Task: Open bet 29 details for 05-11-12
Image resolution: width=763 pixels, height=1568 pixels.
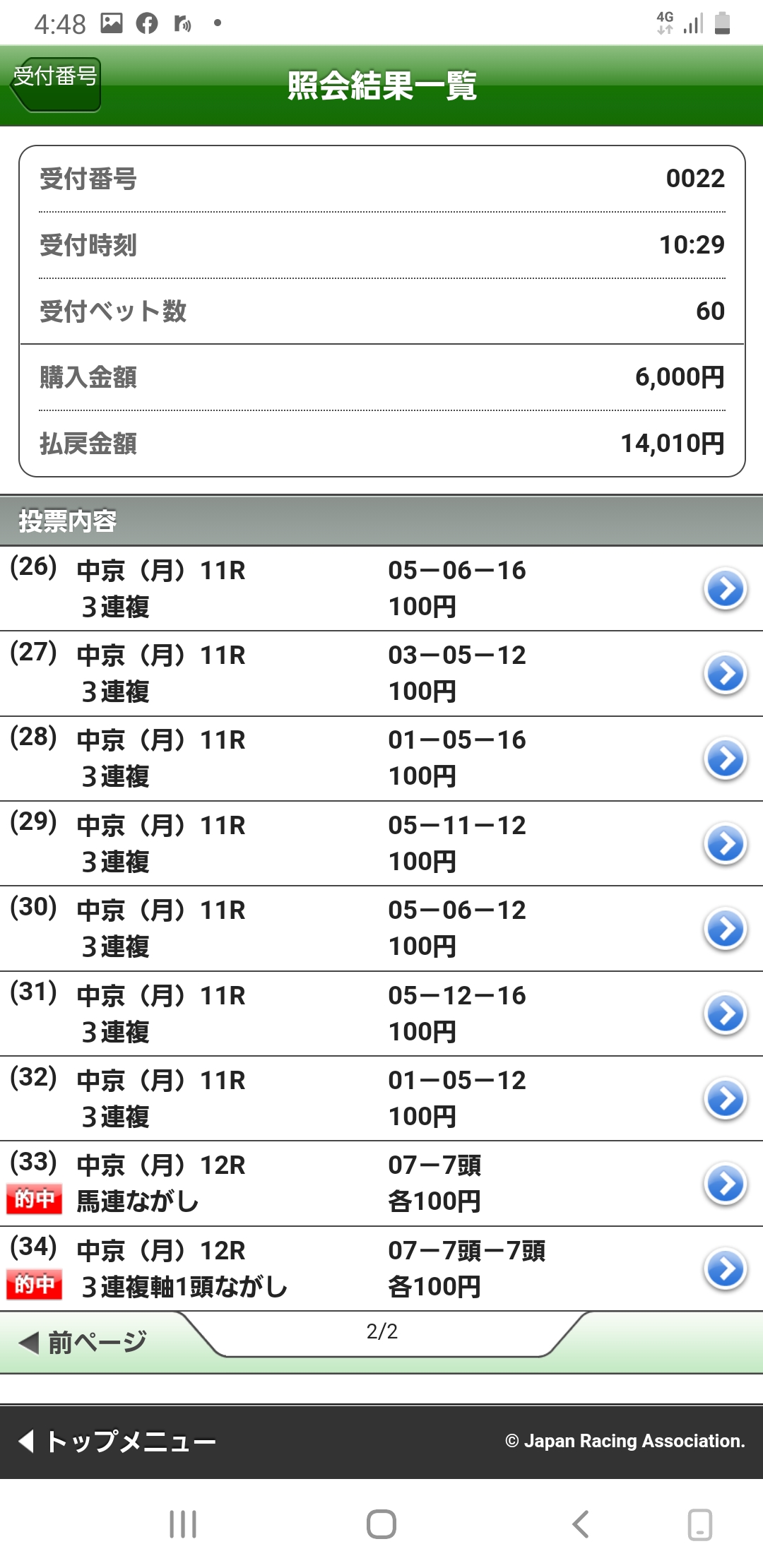Action: coord(725,844)
